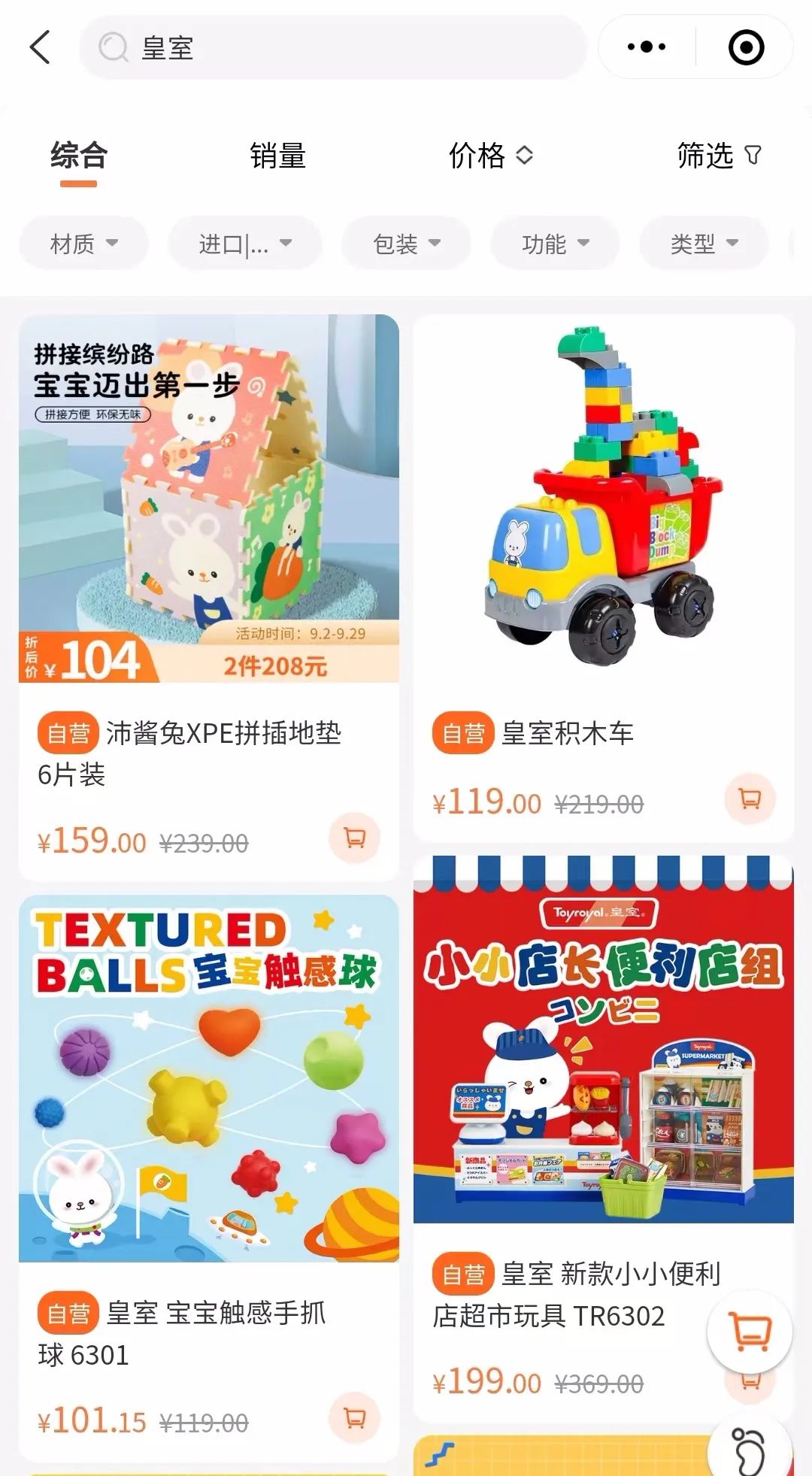Click the back arrow at top left
The image size is (812, 1476).
pyautogui.click(x=41, y=47)
